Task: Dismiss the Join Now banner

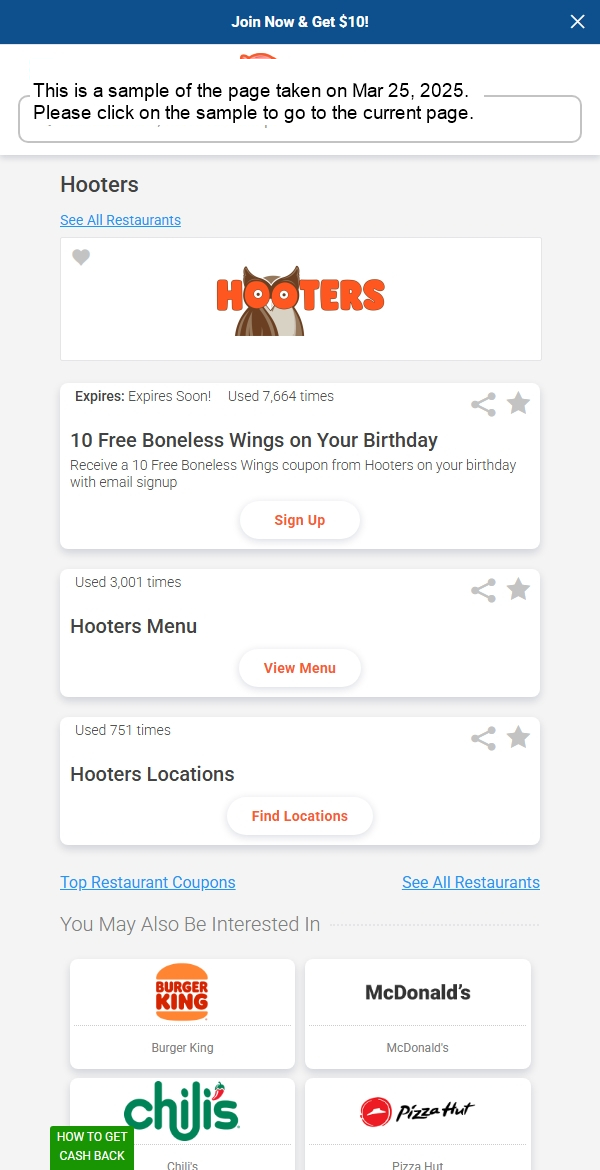Action: pyautogui.click(x=577, y=21)
